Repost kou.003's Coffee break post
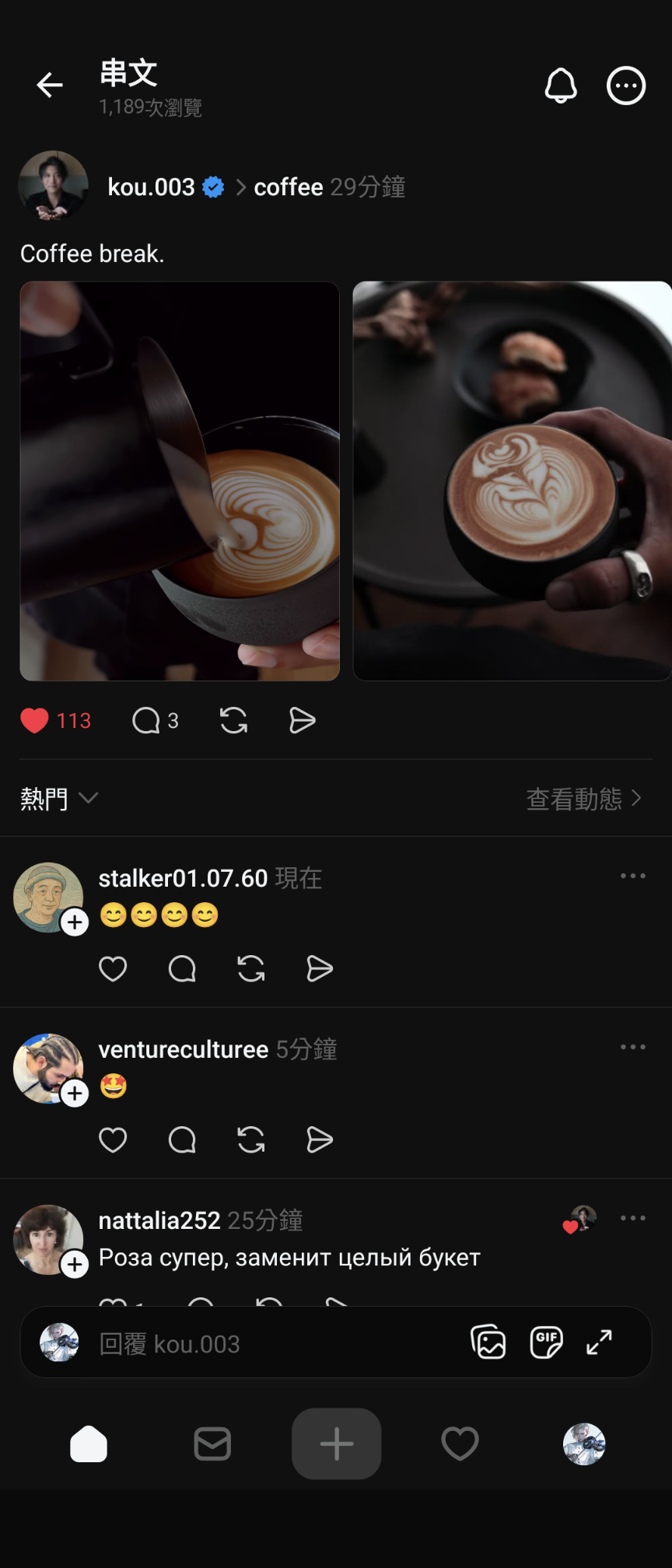Screen dimensions: 672x1568 233,721
